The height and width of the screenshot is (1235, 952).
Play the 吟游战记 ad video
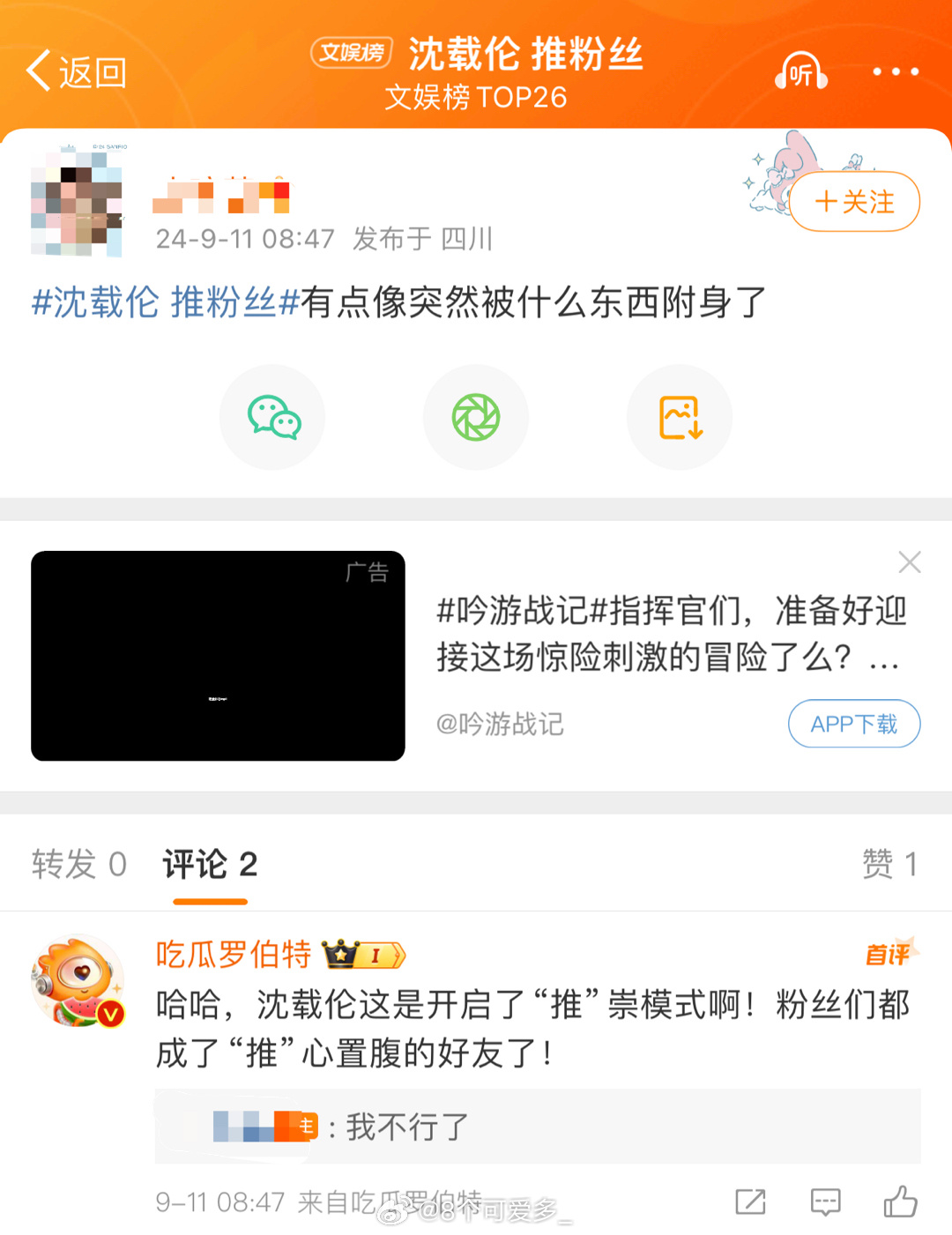tap(218, 656)
